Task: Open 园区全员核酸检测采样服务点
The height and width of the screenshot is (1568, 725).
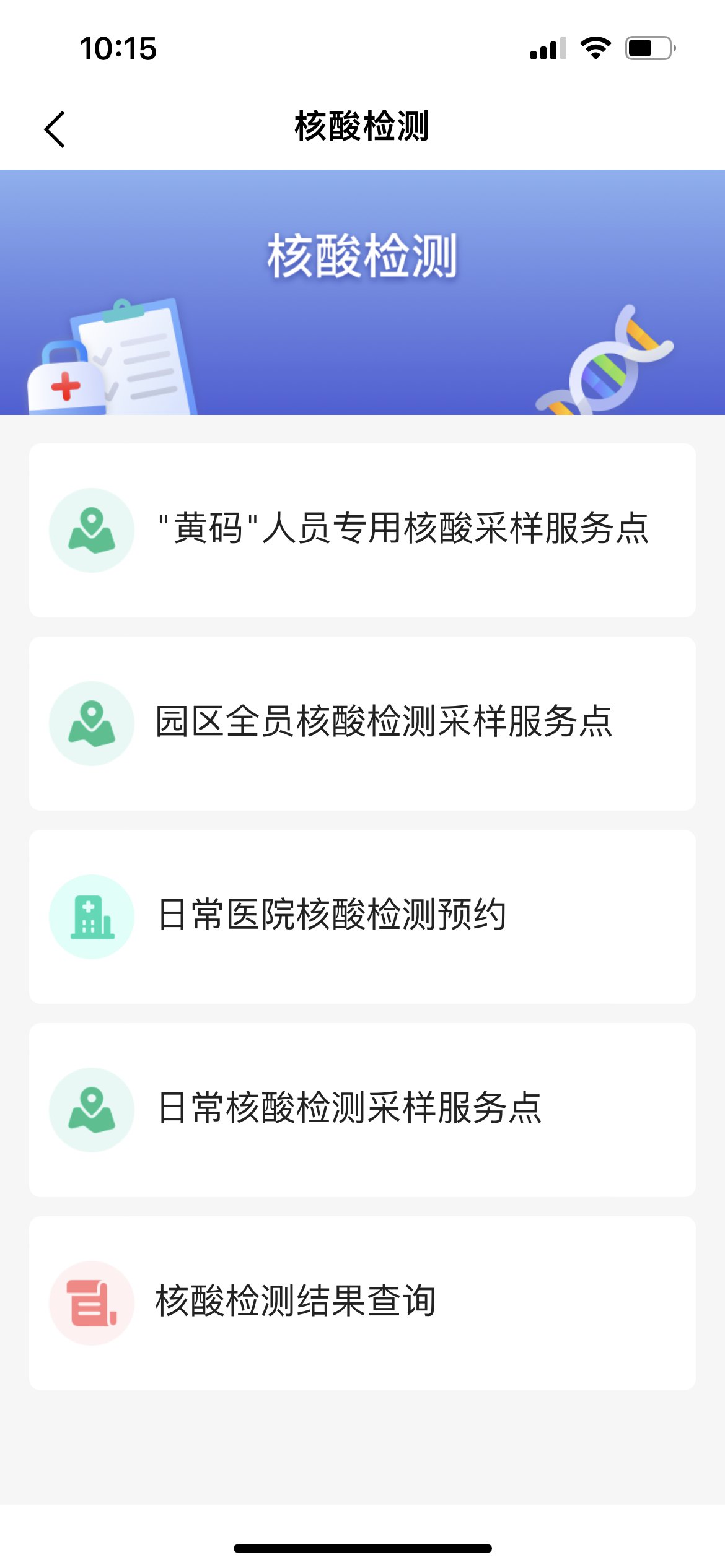Action: (x=362, y=723)
